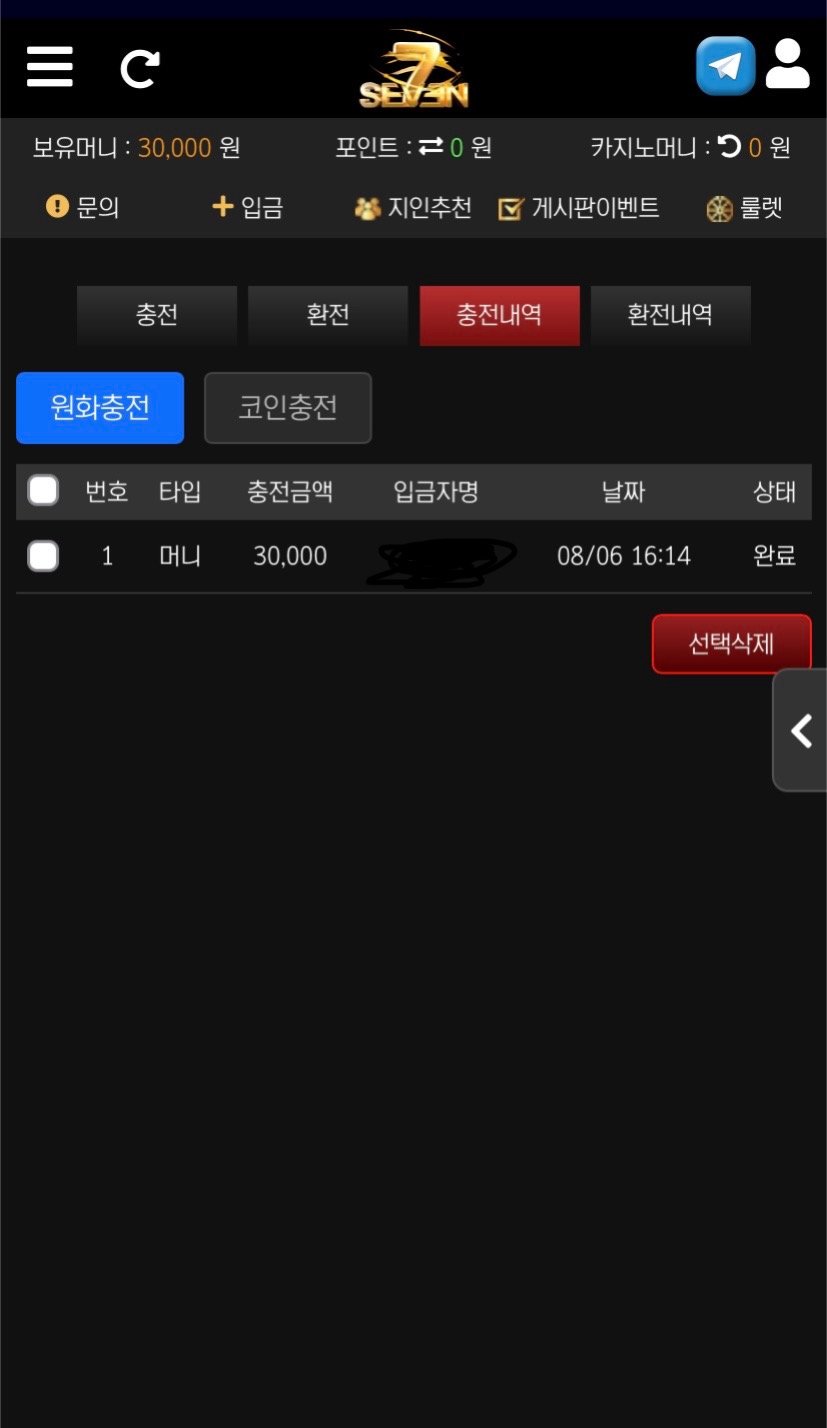827x1428 pixels.
Task: Open the user profile icon
Action: click(788, 65)
